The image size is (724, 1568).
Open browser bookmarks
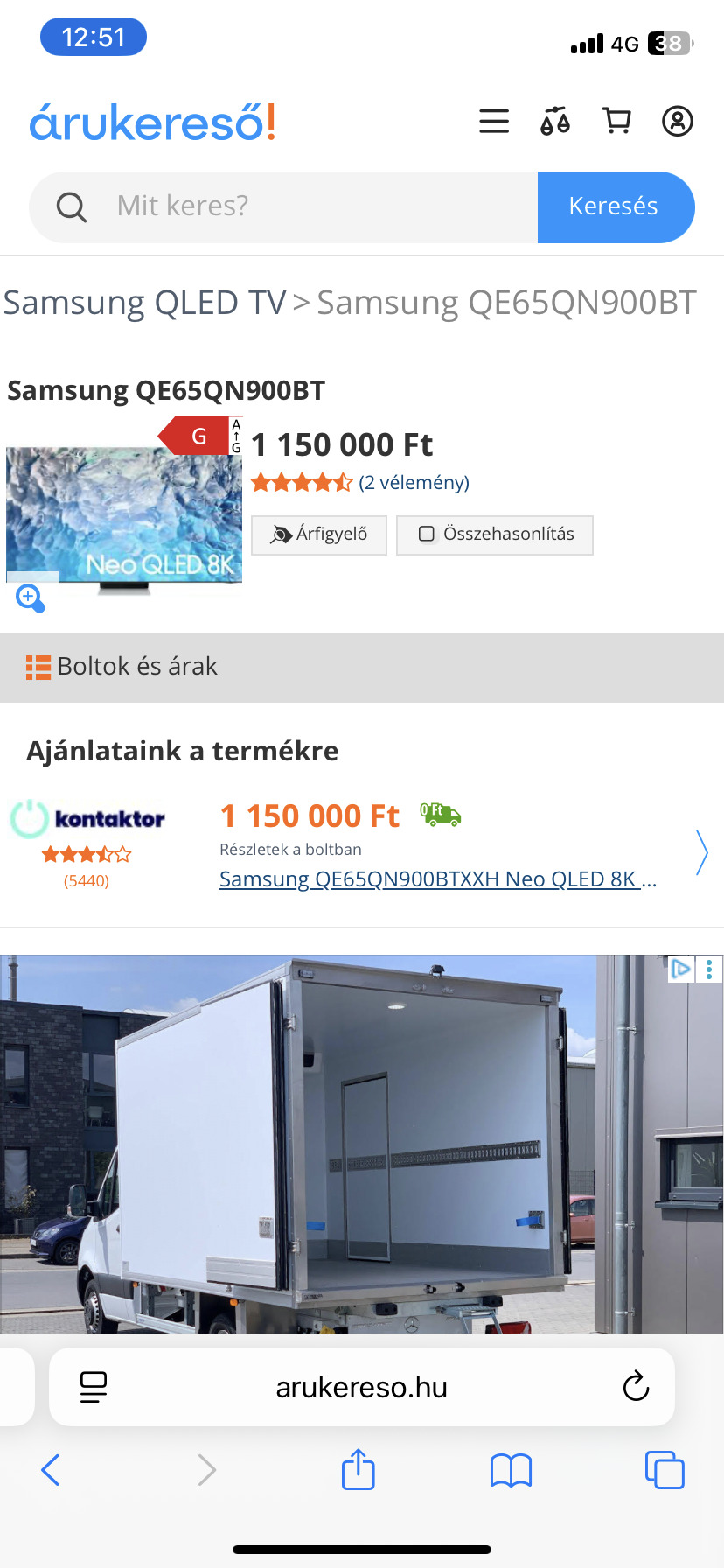click(x=512, y=1470)
